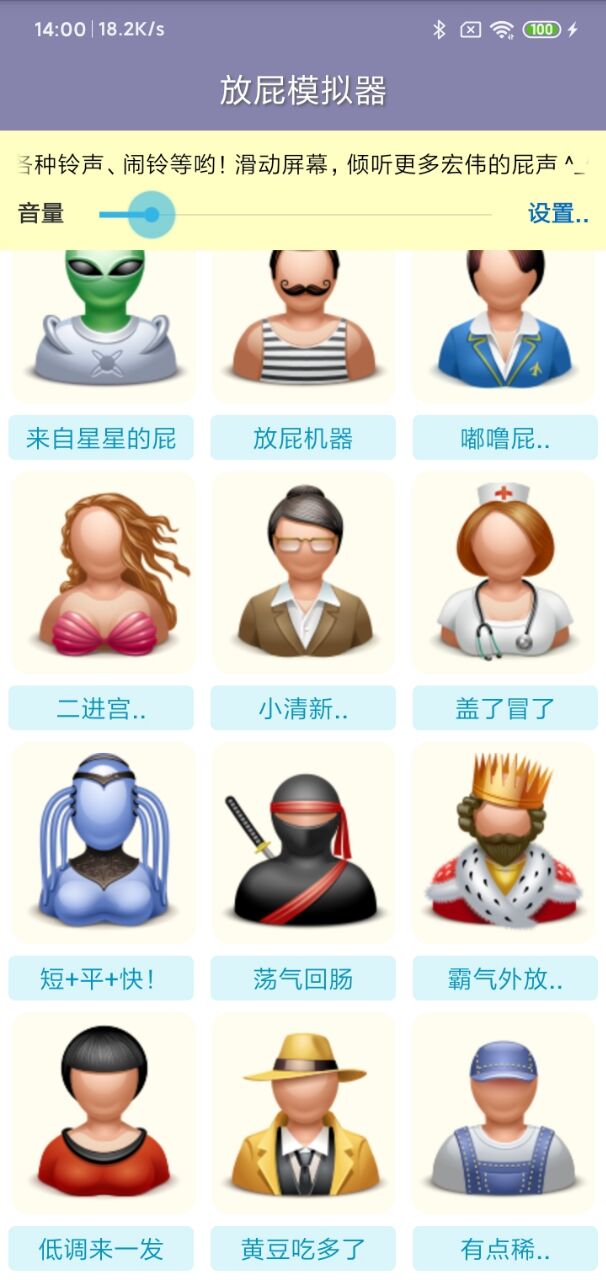Tap the 二进宫 button
The image size is (606, 1280).
pyautogui.click(x=101, y=708)
